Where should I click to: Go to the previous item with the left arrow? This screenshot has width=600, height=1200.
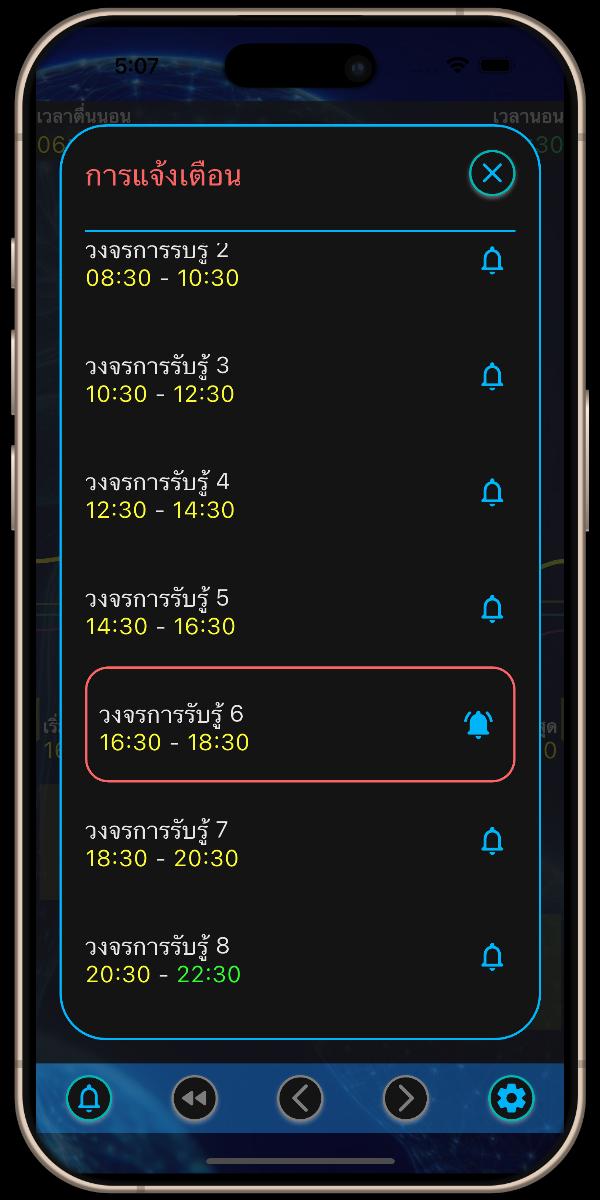(300, 1099)
